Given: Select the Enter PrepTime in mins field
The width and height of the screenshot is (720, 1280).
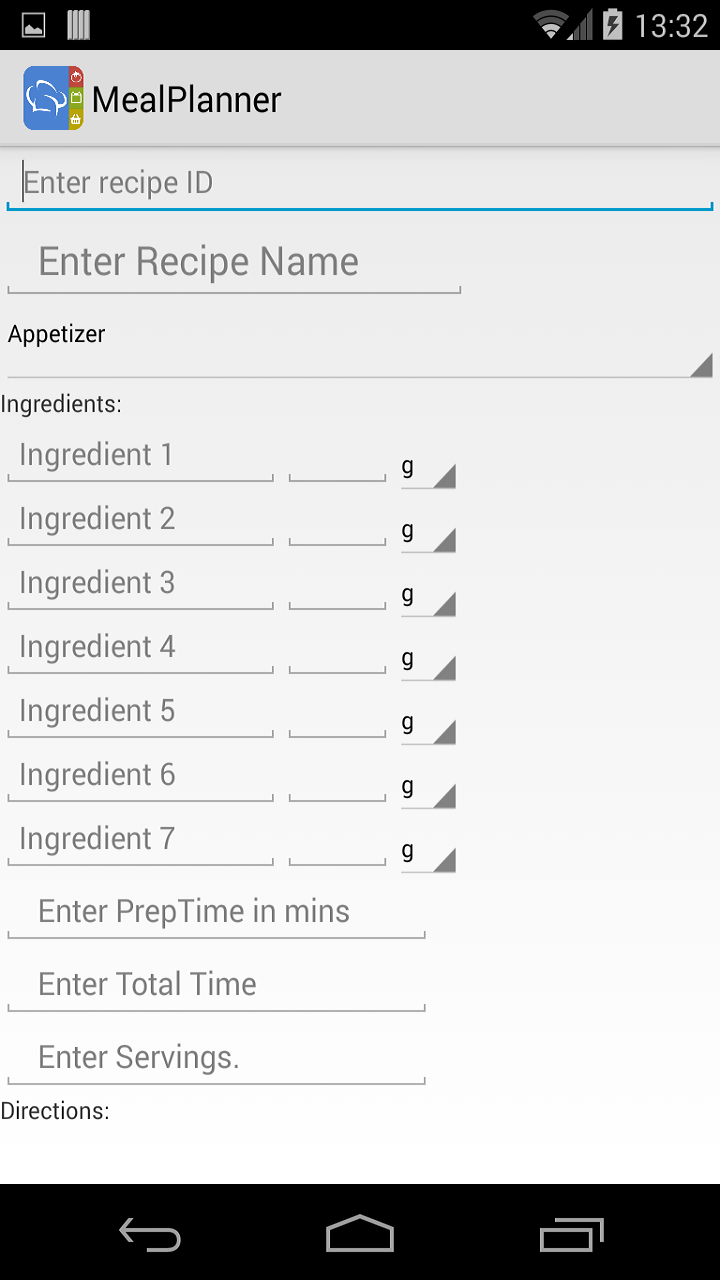Looking at the screenshot, I should point(216,911).
